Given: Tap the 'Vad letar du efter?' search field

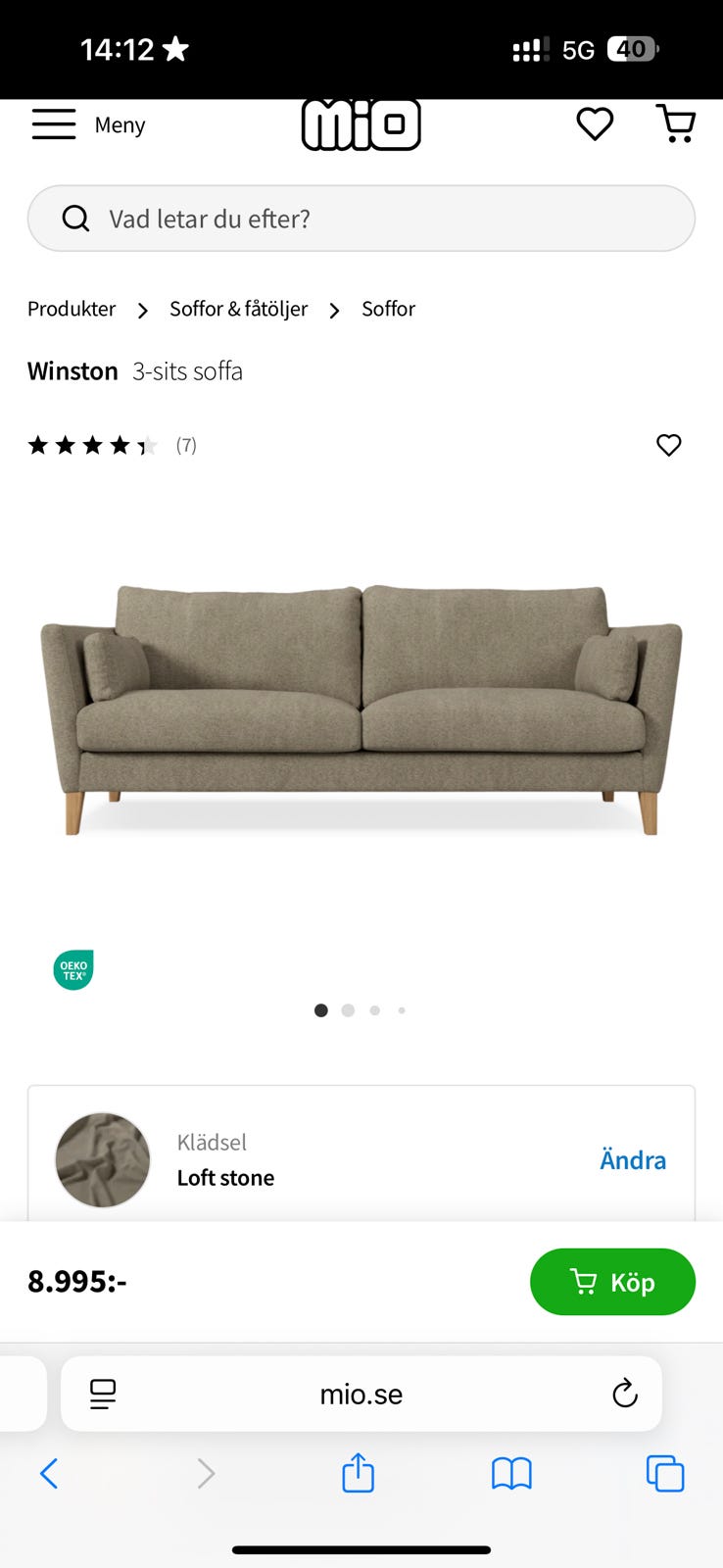Looking at the screenshot, I should coord(361,219).
